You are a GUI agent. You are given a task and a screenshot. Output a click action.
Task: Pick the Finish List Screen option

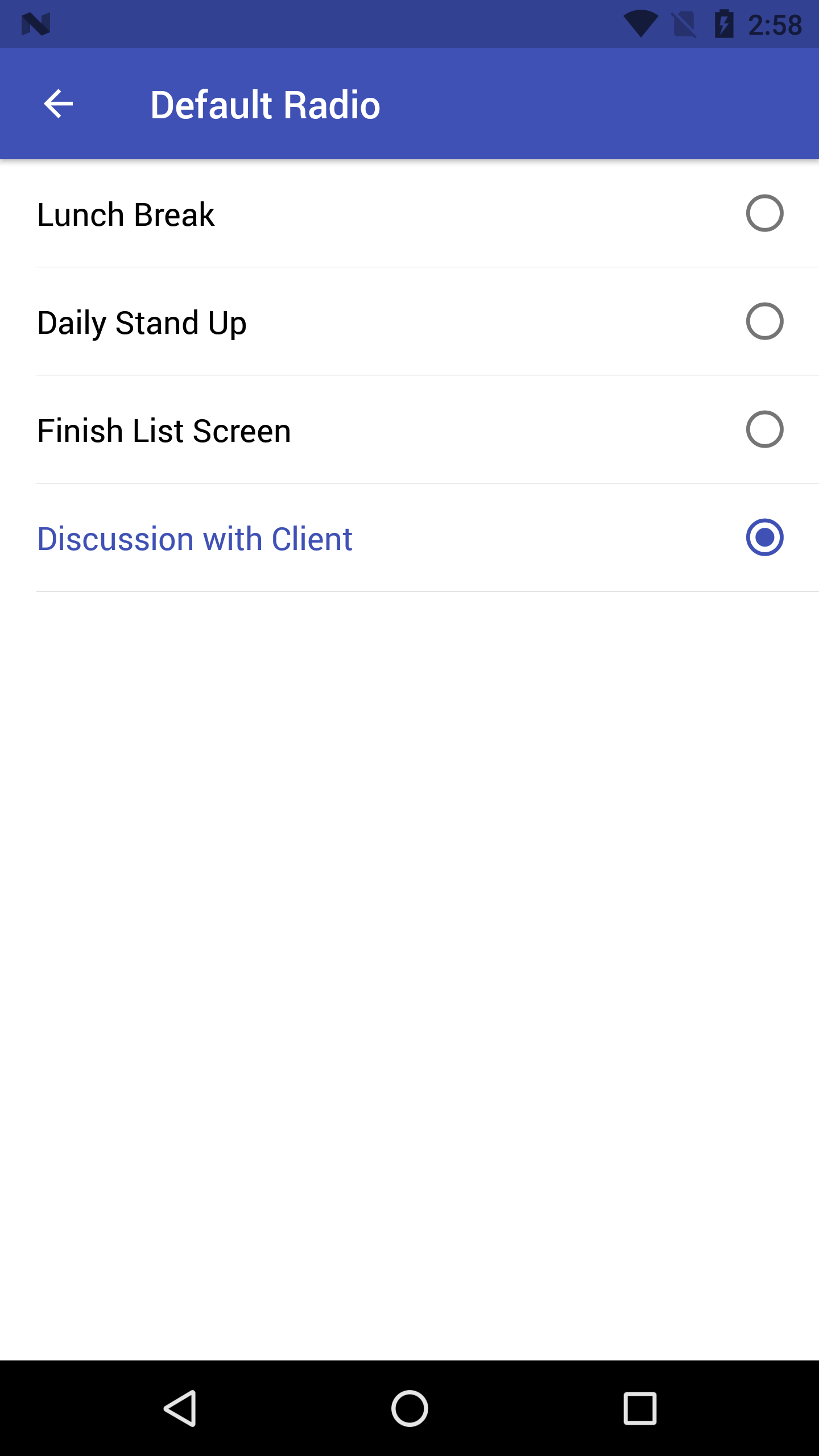click(764, 429)
